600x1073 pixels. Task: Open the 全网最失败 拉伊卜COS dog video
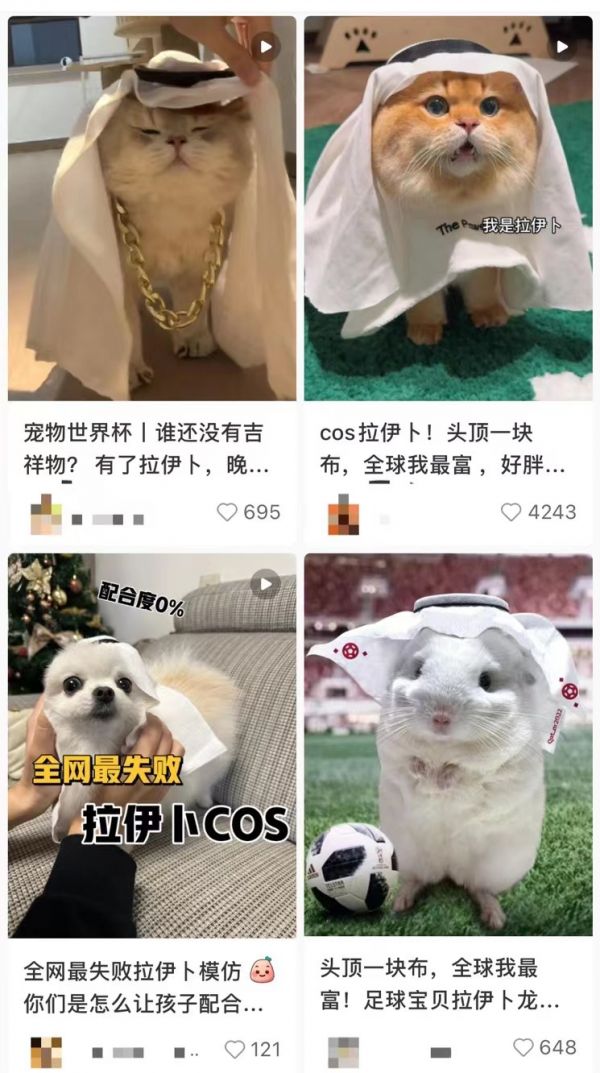click(x=152, y=745)
